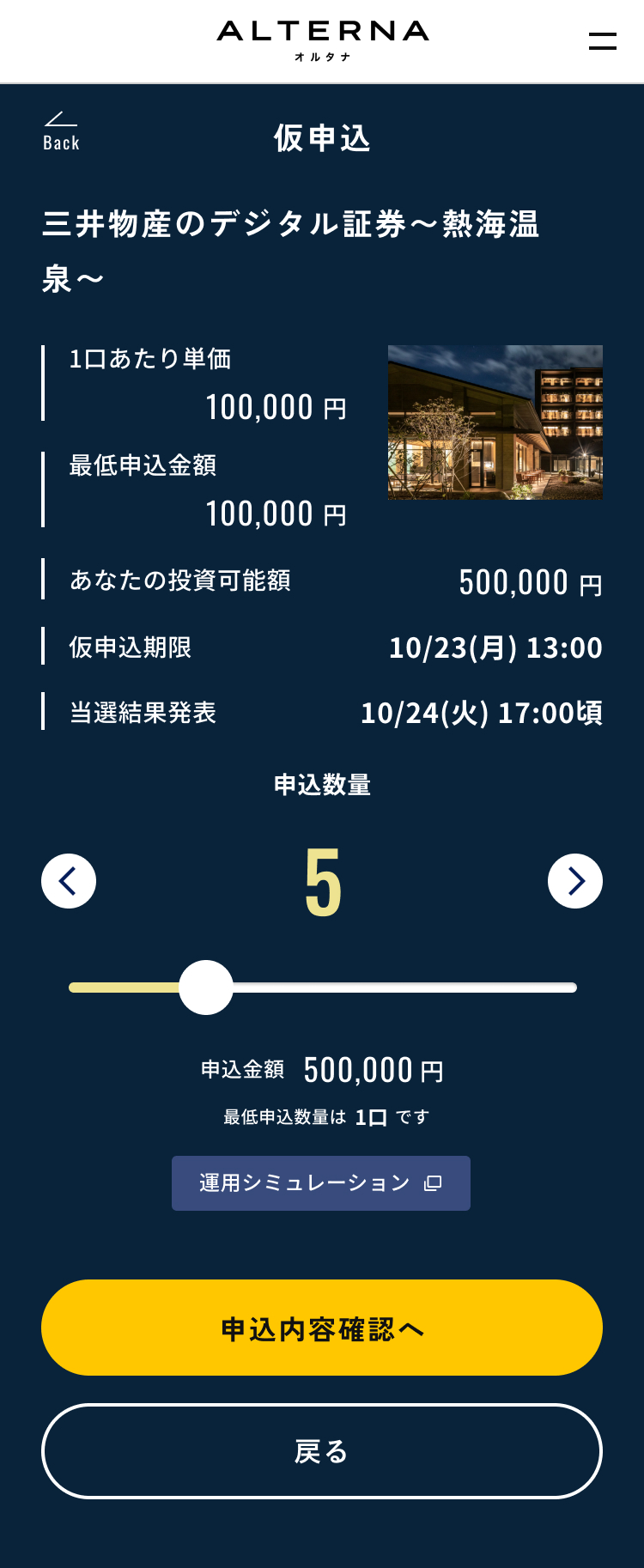Screen dimensions: 644x1568
Task: Proceed to 申込内容確認へ
Action: (322, 1328)
